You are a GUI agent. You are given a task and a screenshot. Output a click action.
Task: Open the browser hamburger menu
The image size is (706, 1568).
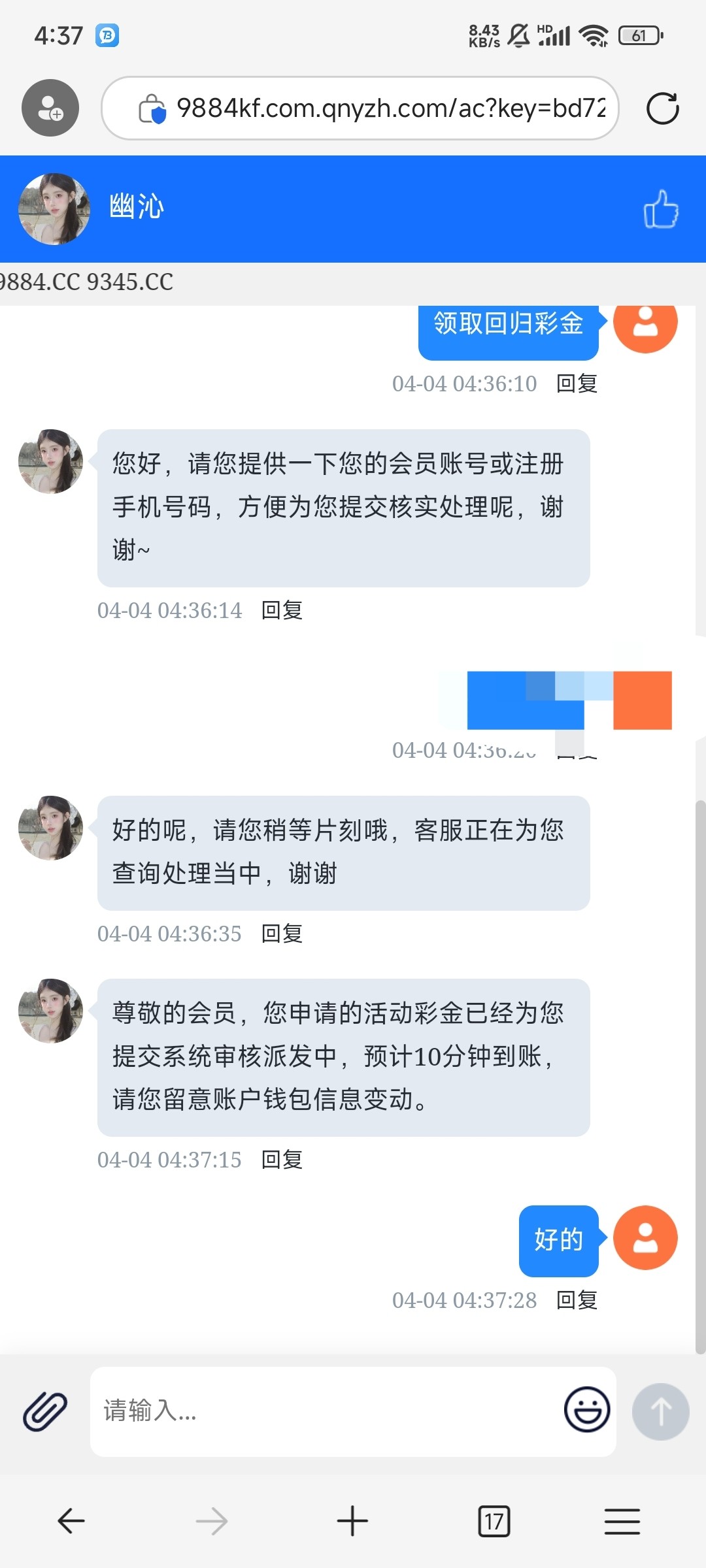(x=622, y=1521)
